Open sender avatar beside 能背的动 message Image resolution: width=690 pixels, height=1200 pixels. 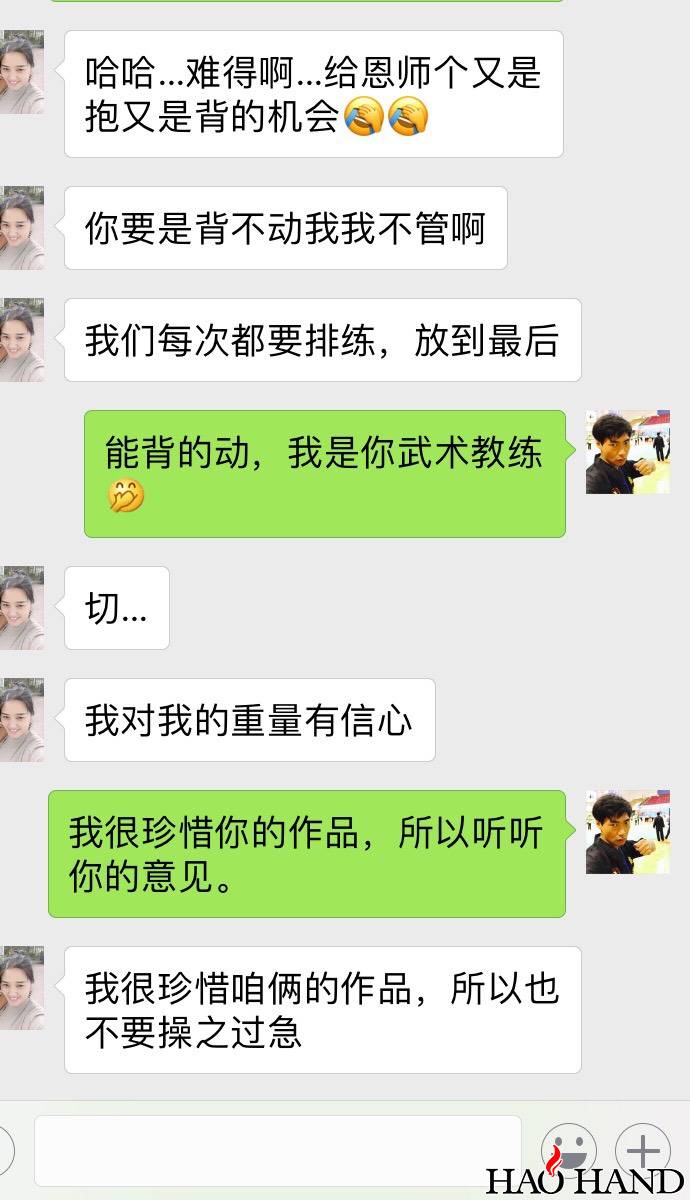627,452
